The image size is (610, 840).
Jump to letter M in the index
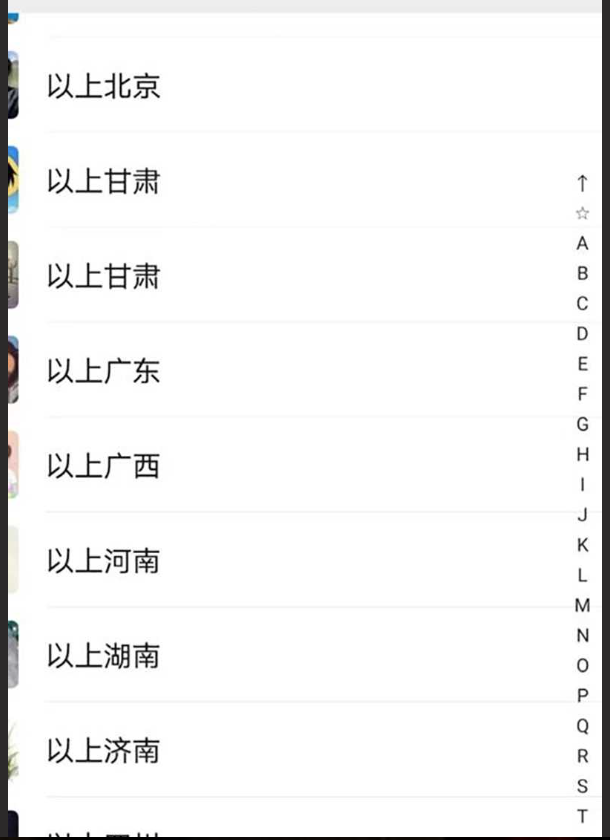tap(583, 605)
